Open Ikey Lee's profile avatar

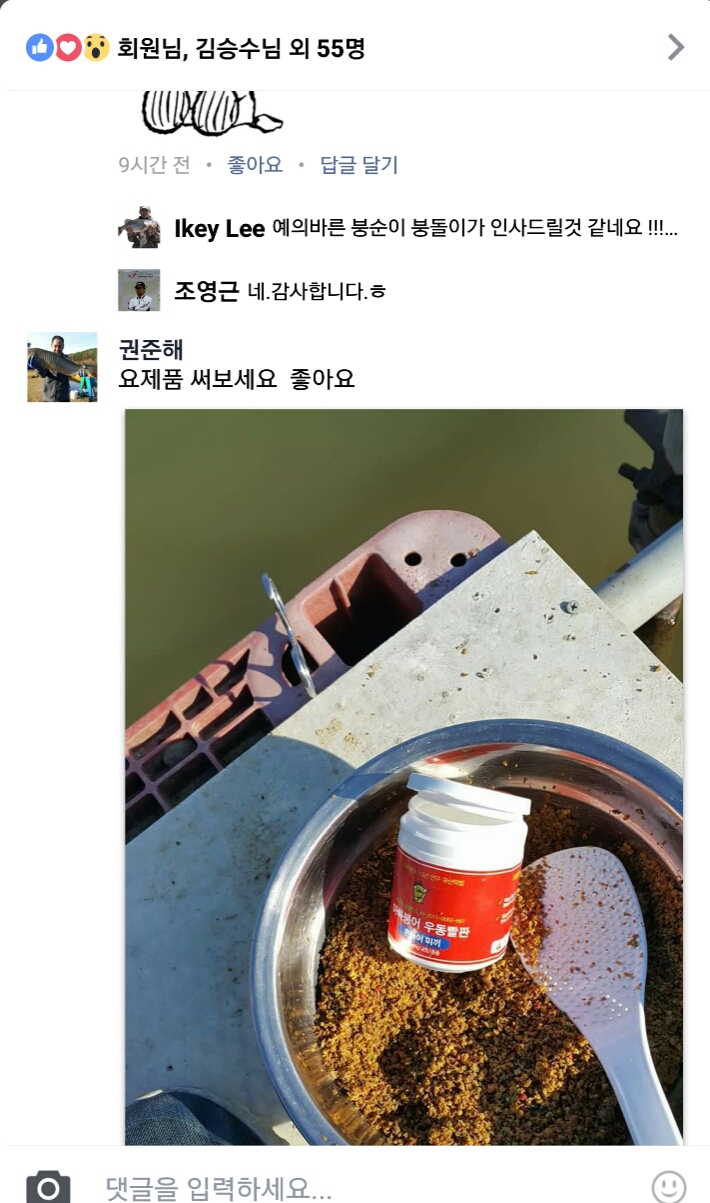[x=138, y=228]
